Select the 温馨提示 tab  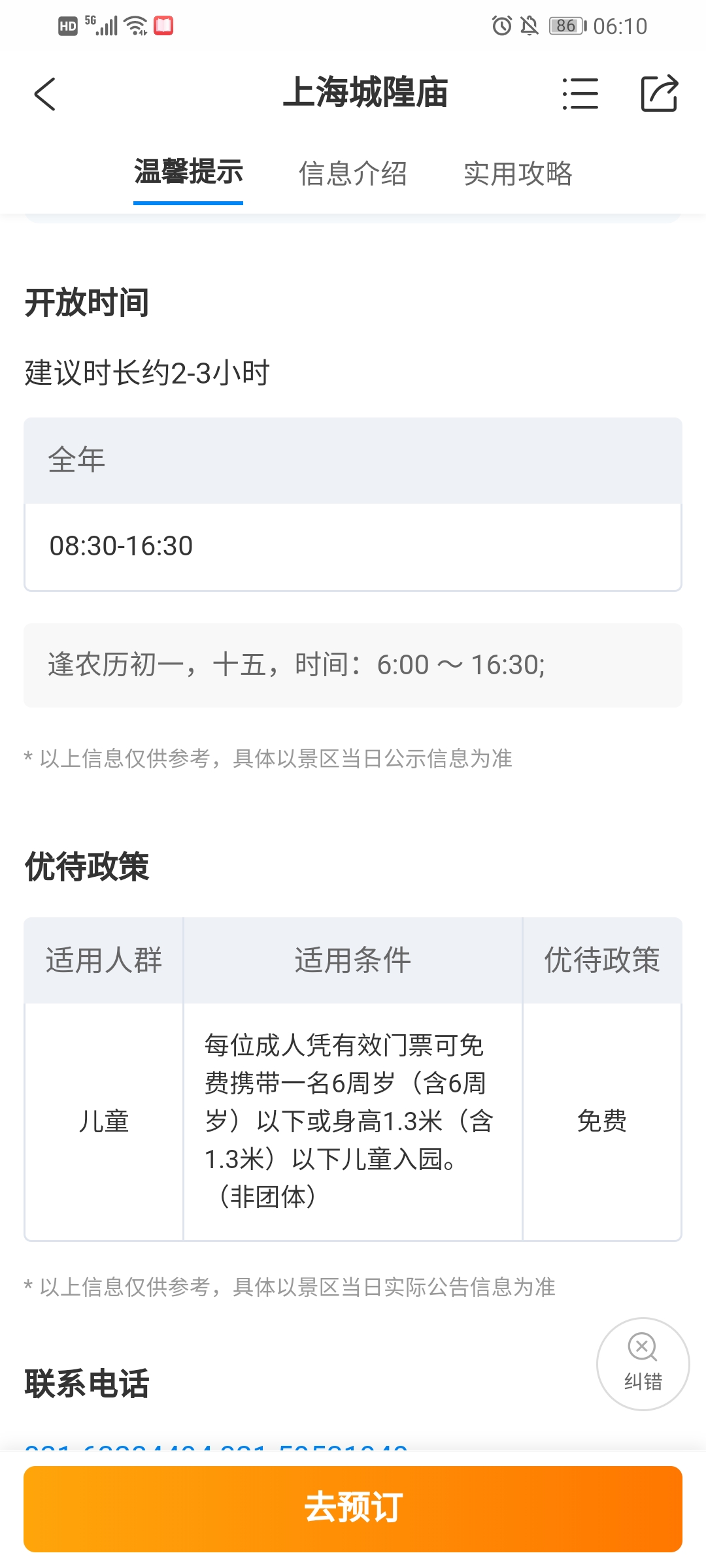pos(188,172)
